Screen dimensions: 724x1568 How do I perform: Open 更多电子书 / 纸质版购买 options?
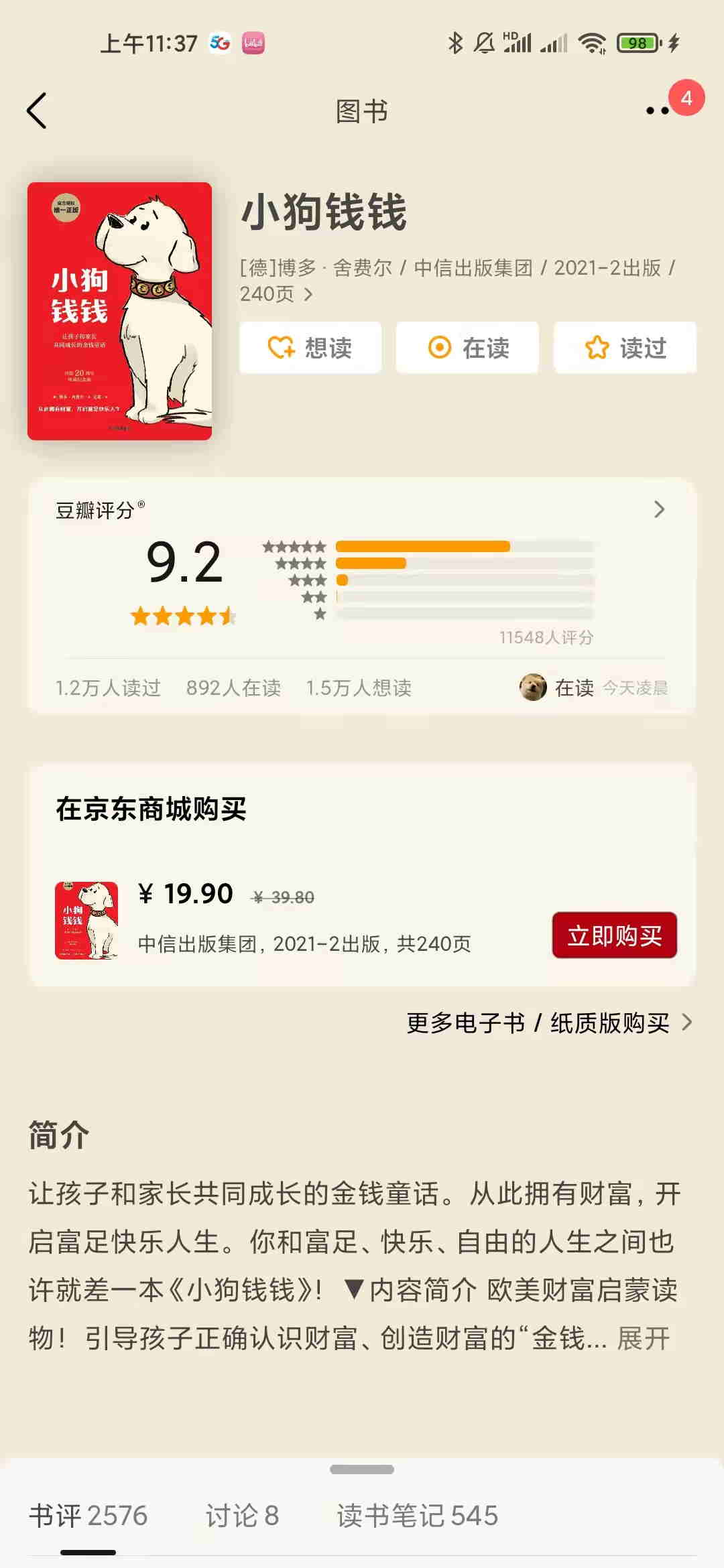click(548, 1023)
